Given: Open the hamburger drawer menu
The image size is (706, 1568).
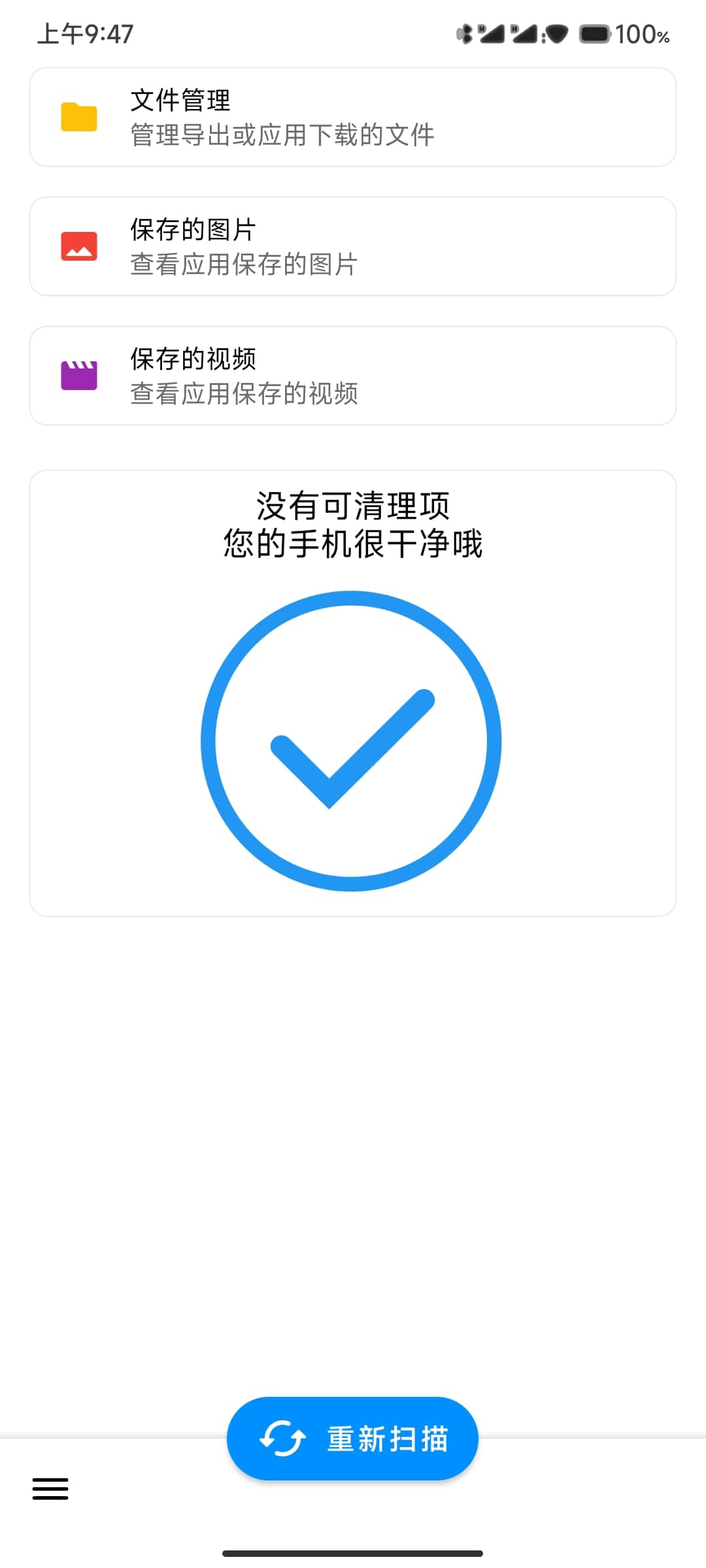Looking at the screenshot, I should tap(50, 1489).
